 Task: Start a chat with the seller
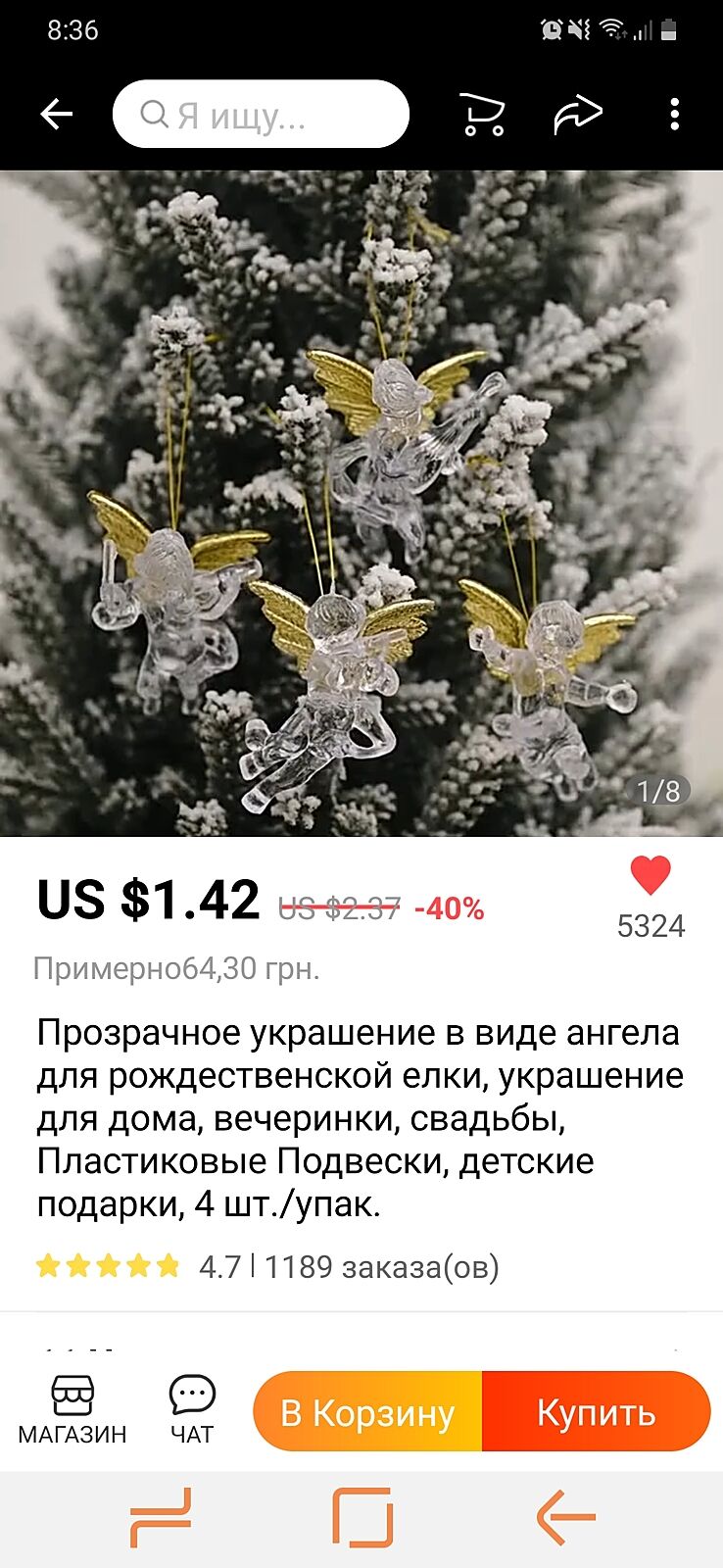[192, 1410]
